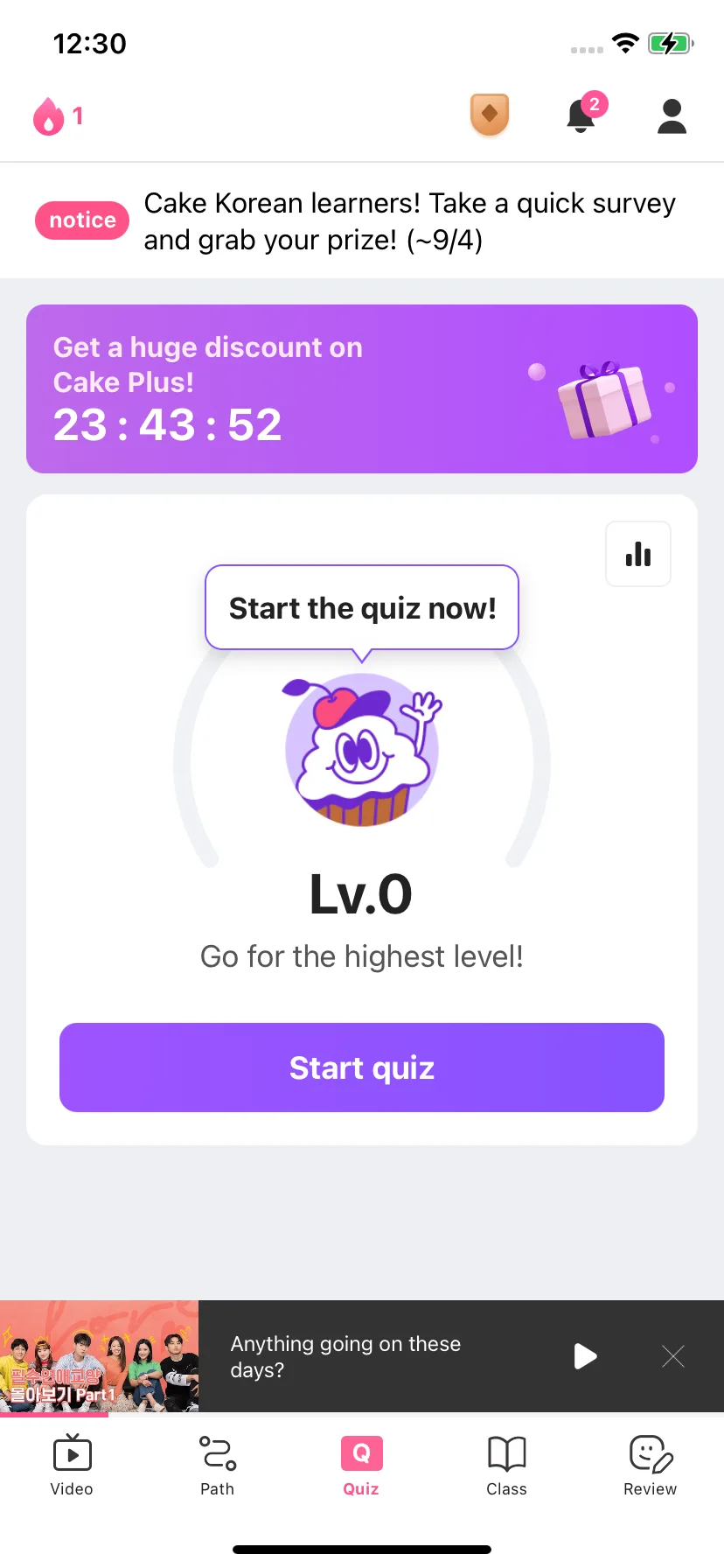Dismiss the mini video player
724x1568 pixels.
[673, 1356]
